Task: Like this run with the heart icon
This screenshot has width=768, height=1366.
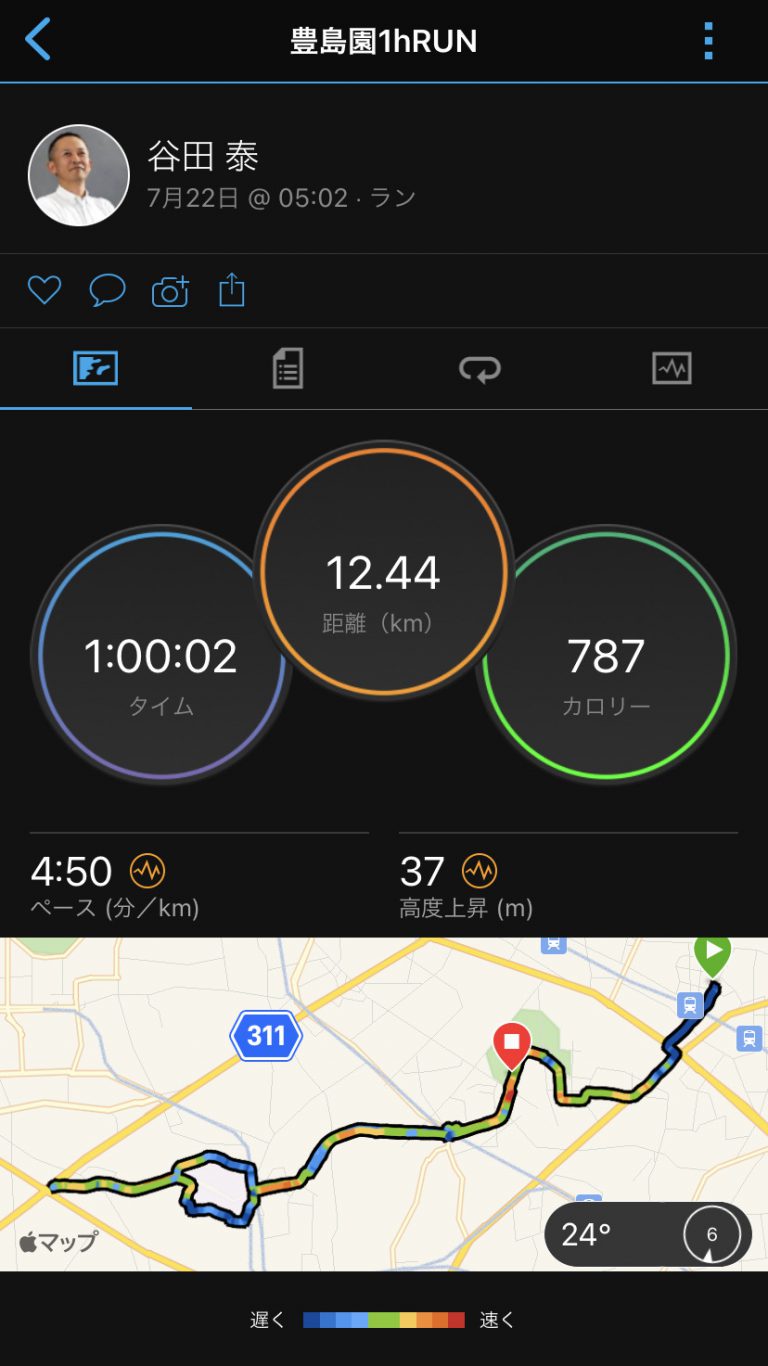Action: click(44, 291)
